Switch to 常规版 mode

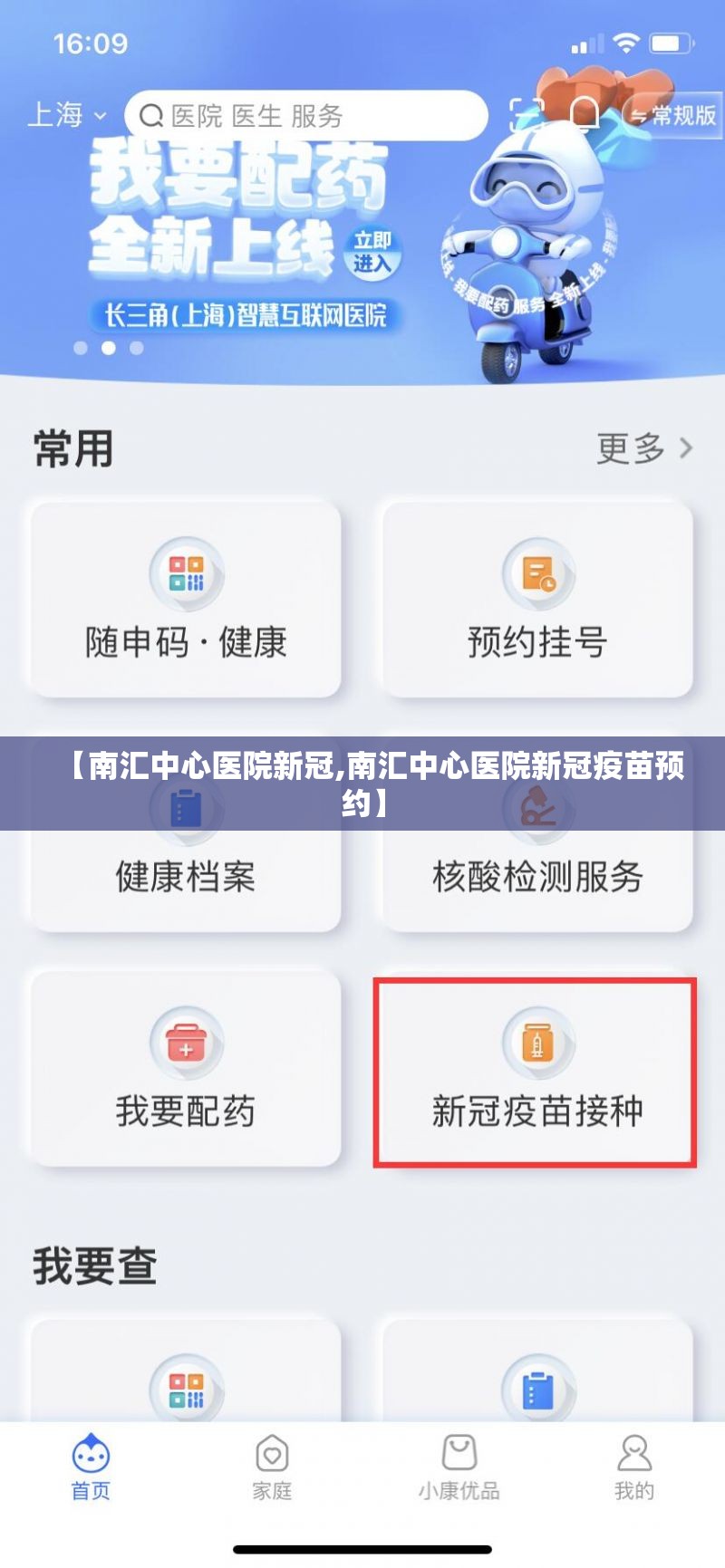[673, 115]
